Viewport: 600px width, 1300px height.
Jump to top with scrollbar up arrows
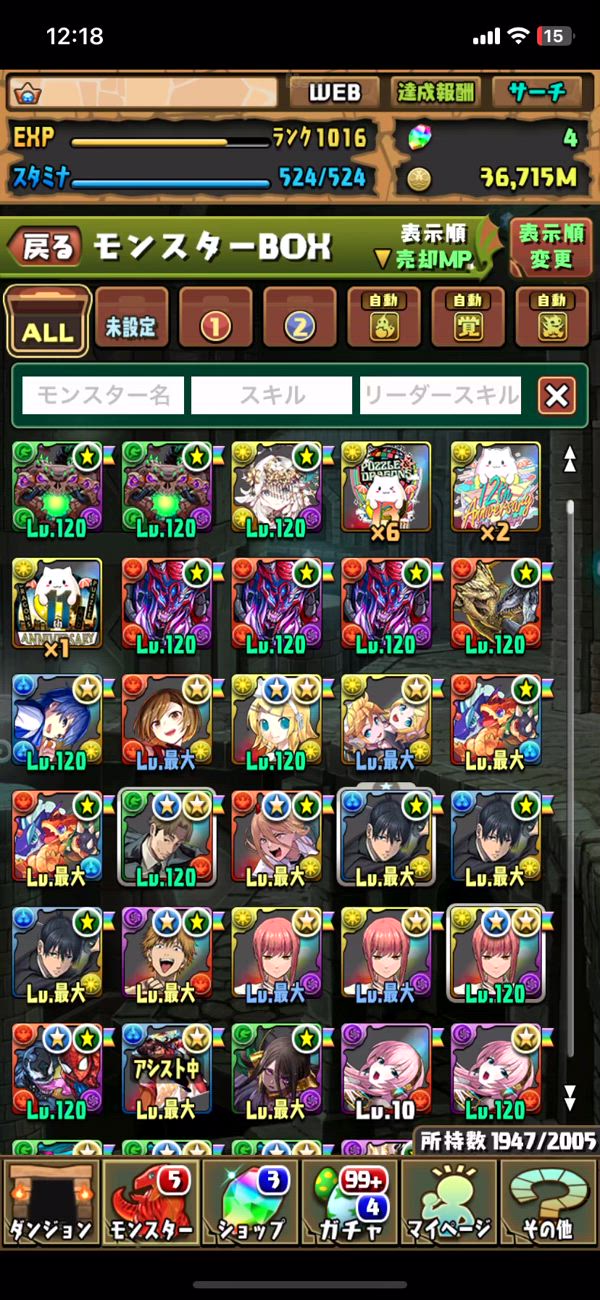[x=569, y=459]
